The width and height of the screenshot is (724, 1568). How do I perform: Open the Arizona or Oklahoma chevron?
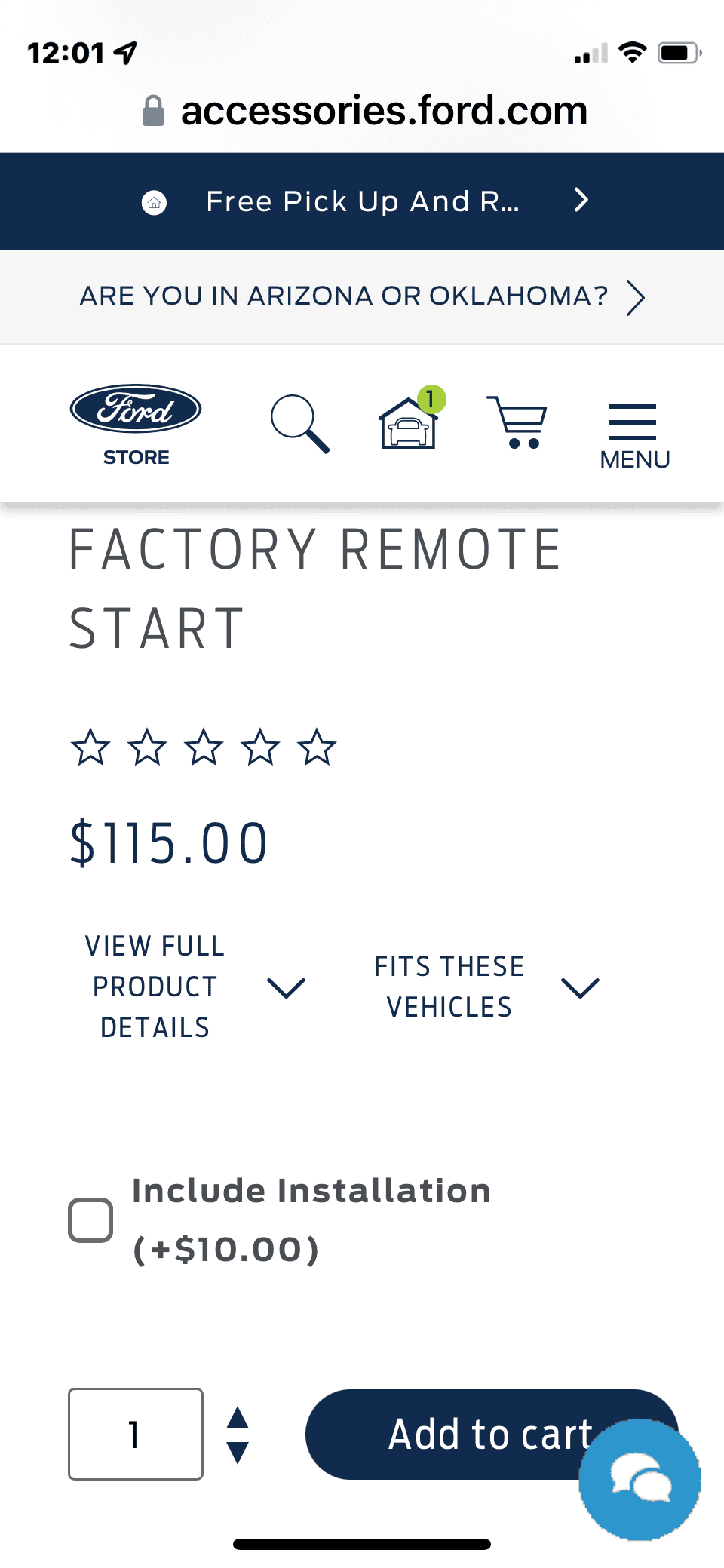tap(636, 296)
